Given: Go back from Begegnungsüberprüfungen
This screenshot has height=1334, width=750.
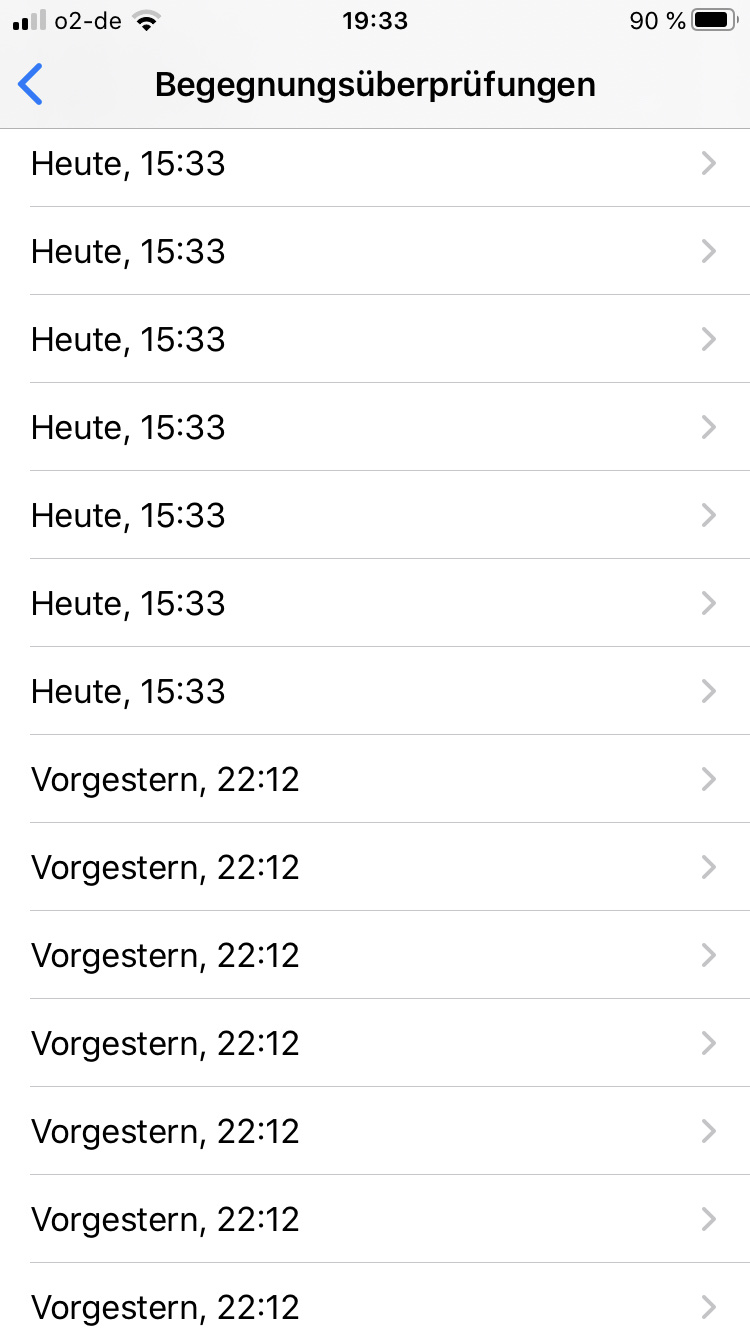Looking at the screenshot, I should tap(32, 85).
